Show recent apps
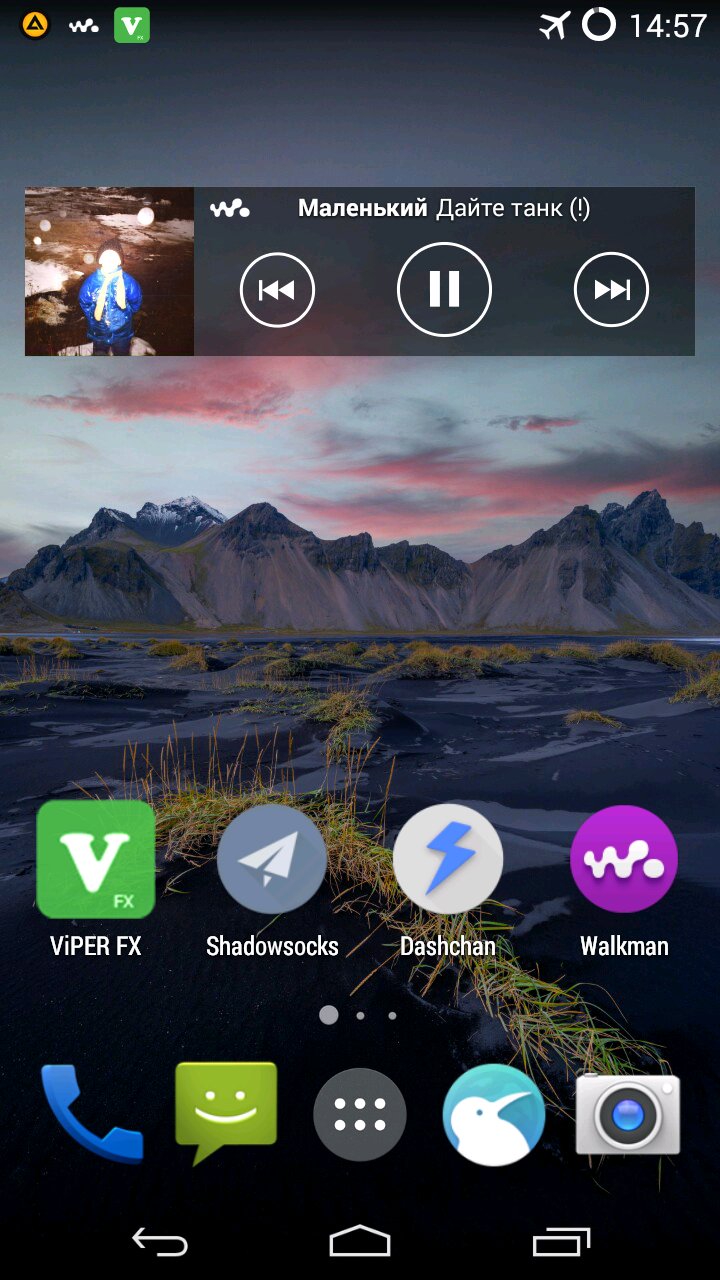Image resolution: width=720 pixels, height=1280 pixels. pos(561,1242)
